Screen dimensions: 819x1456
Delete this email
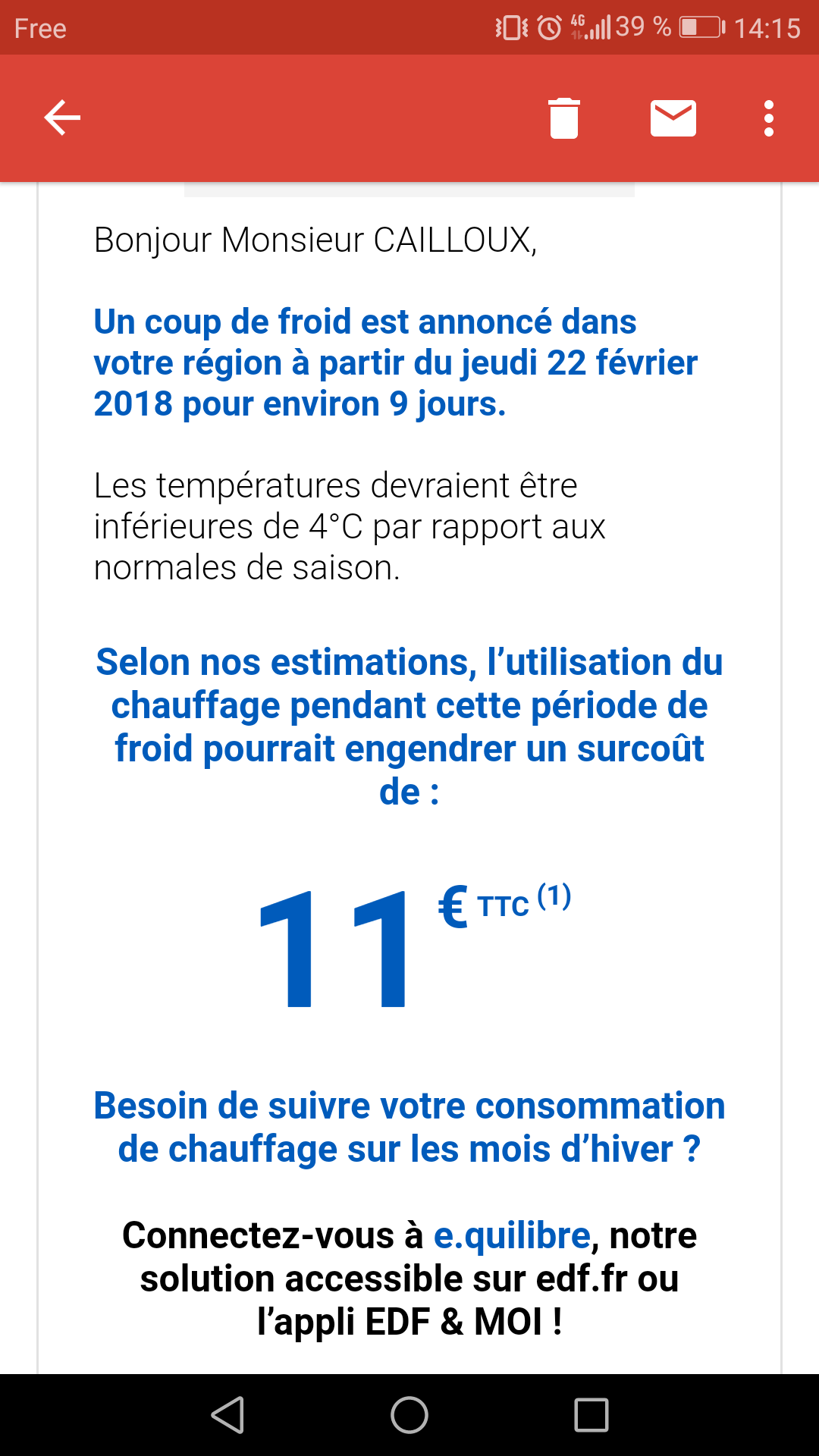pyautogui.click(x=563, y=118)
